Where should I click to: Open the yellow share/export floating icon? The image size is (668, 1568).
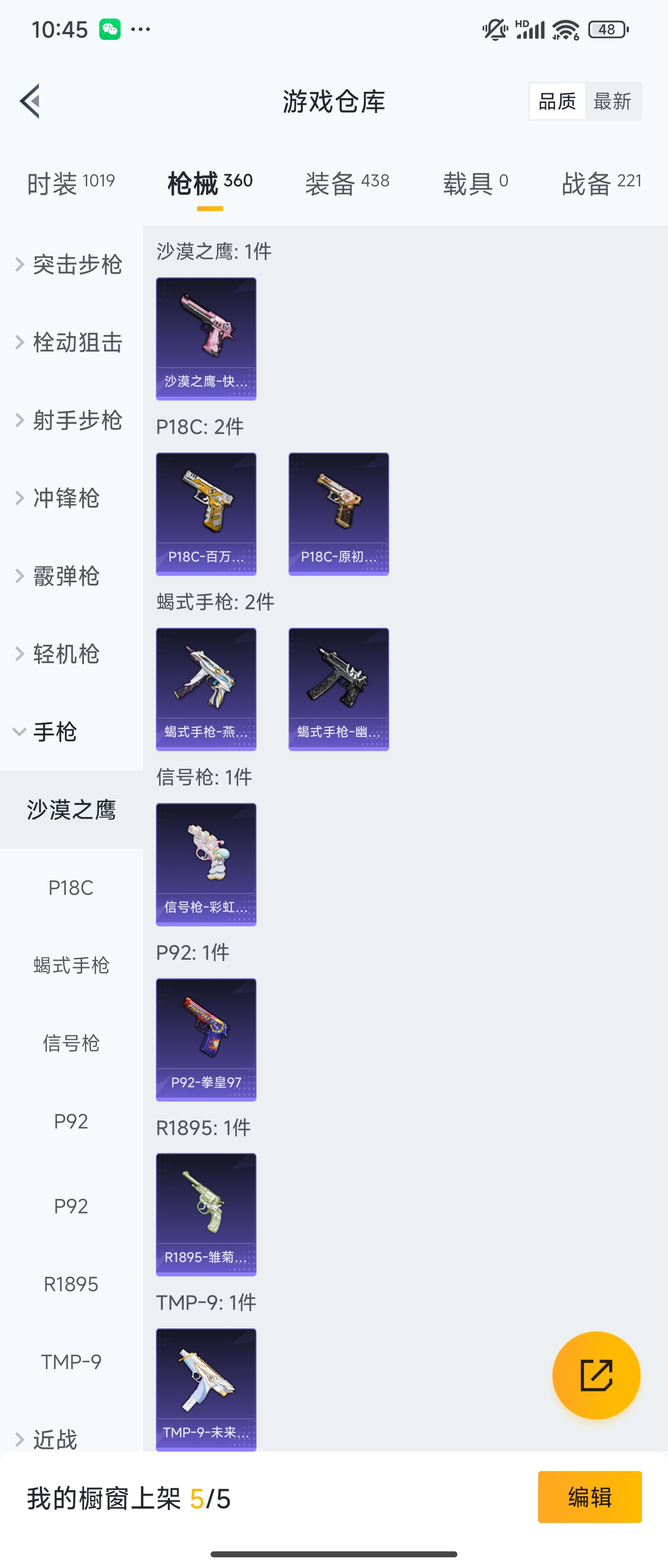point(596,1376)
